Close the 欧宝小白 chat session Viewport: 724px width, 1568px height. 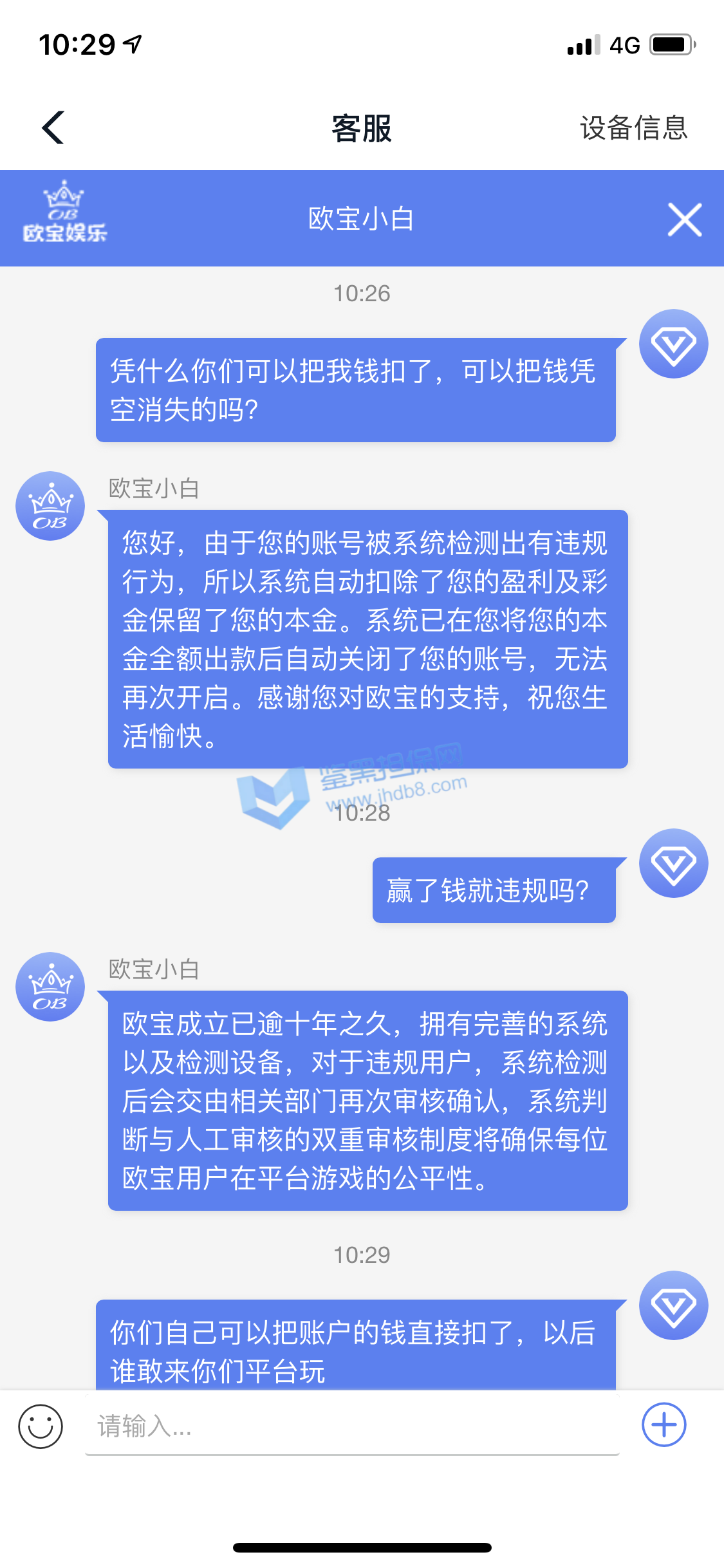684,219
